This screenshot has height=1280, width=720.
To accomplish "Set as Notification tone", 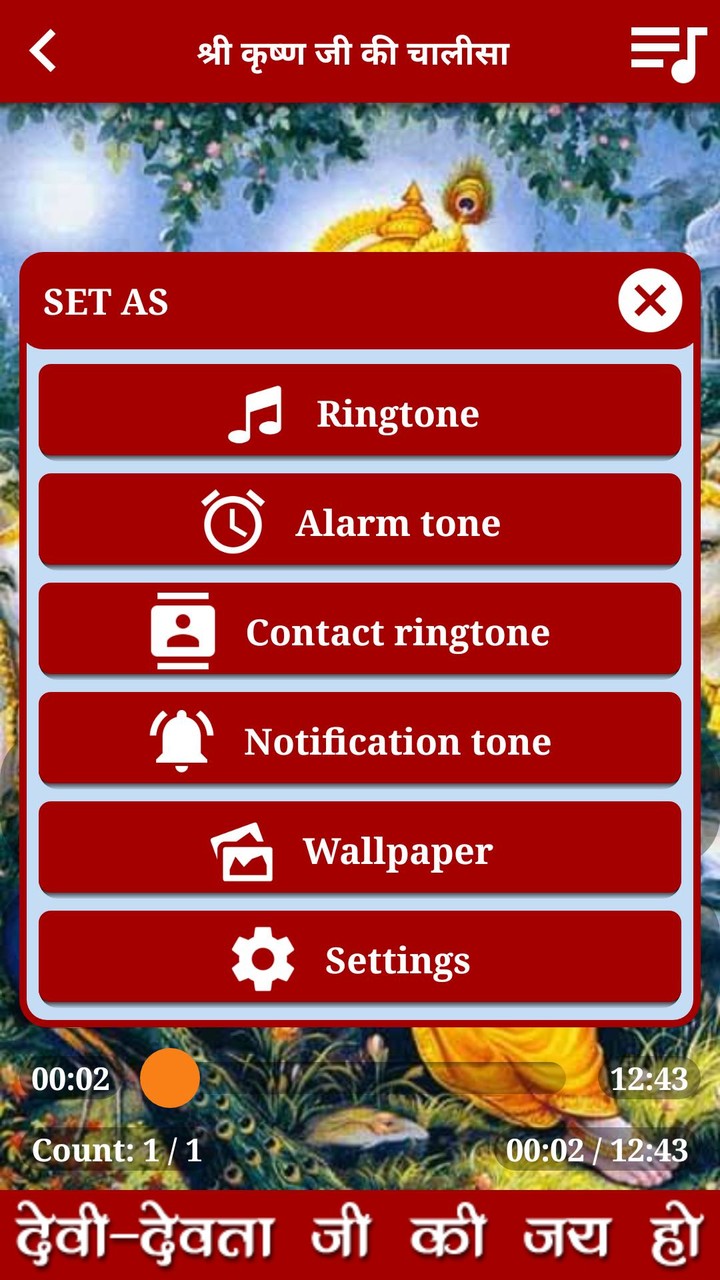I will click(360, 741).
